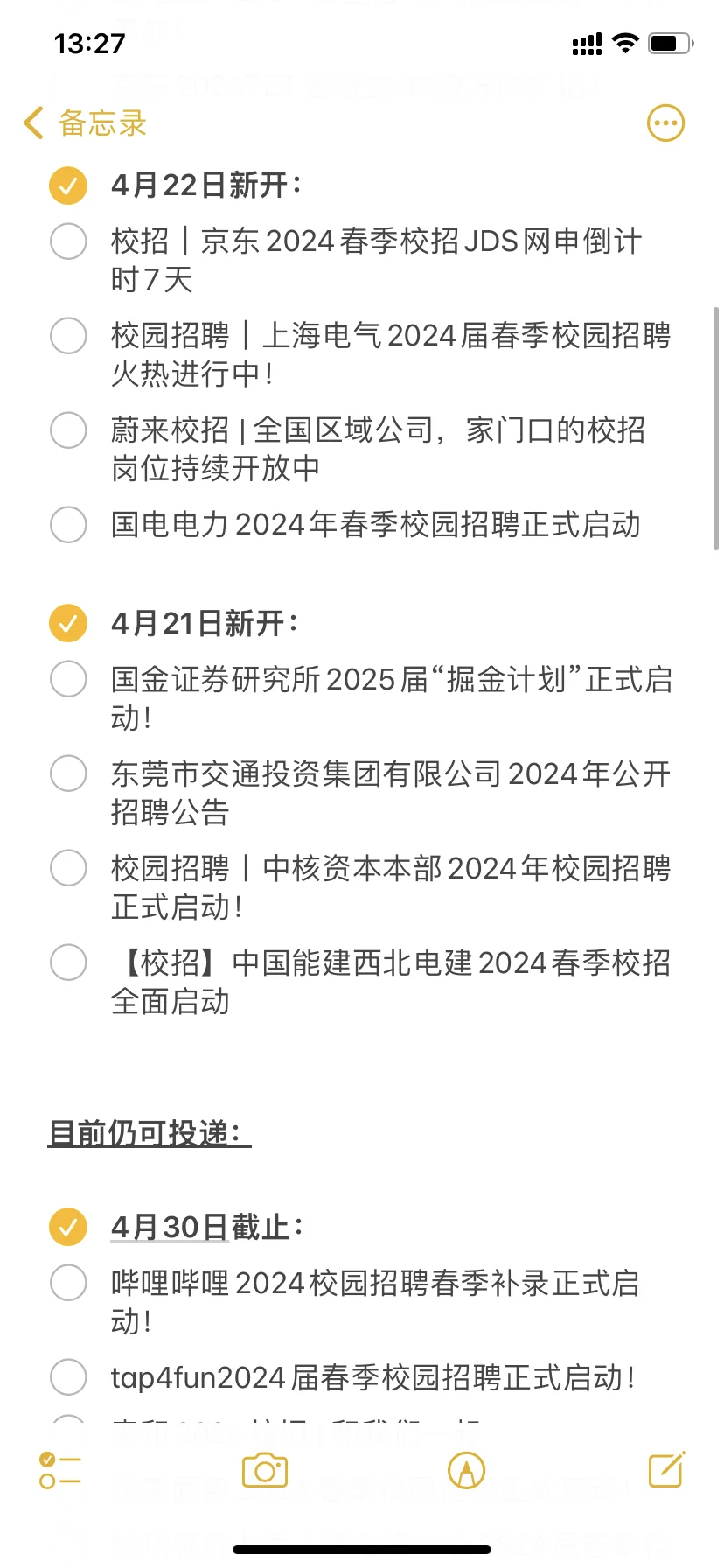Check off 中国能建西北电建 item

[68, 962]
